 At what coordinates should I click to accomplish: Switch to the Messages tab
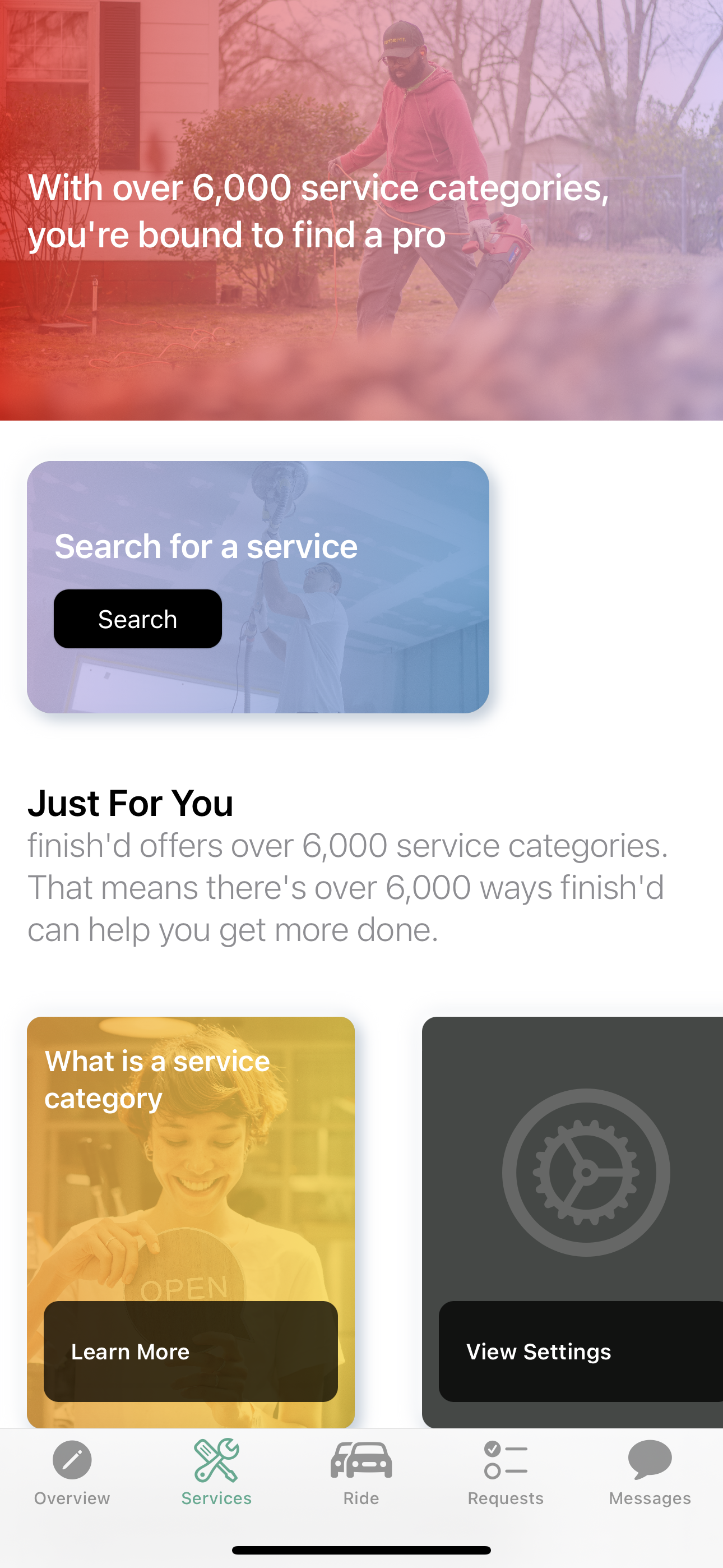(x=650, y=1472)
